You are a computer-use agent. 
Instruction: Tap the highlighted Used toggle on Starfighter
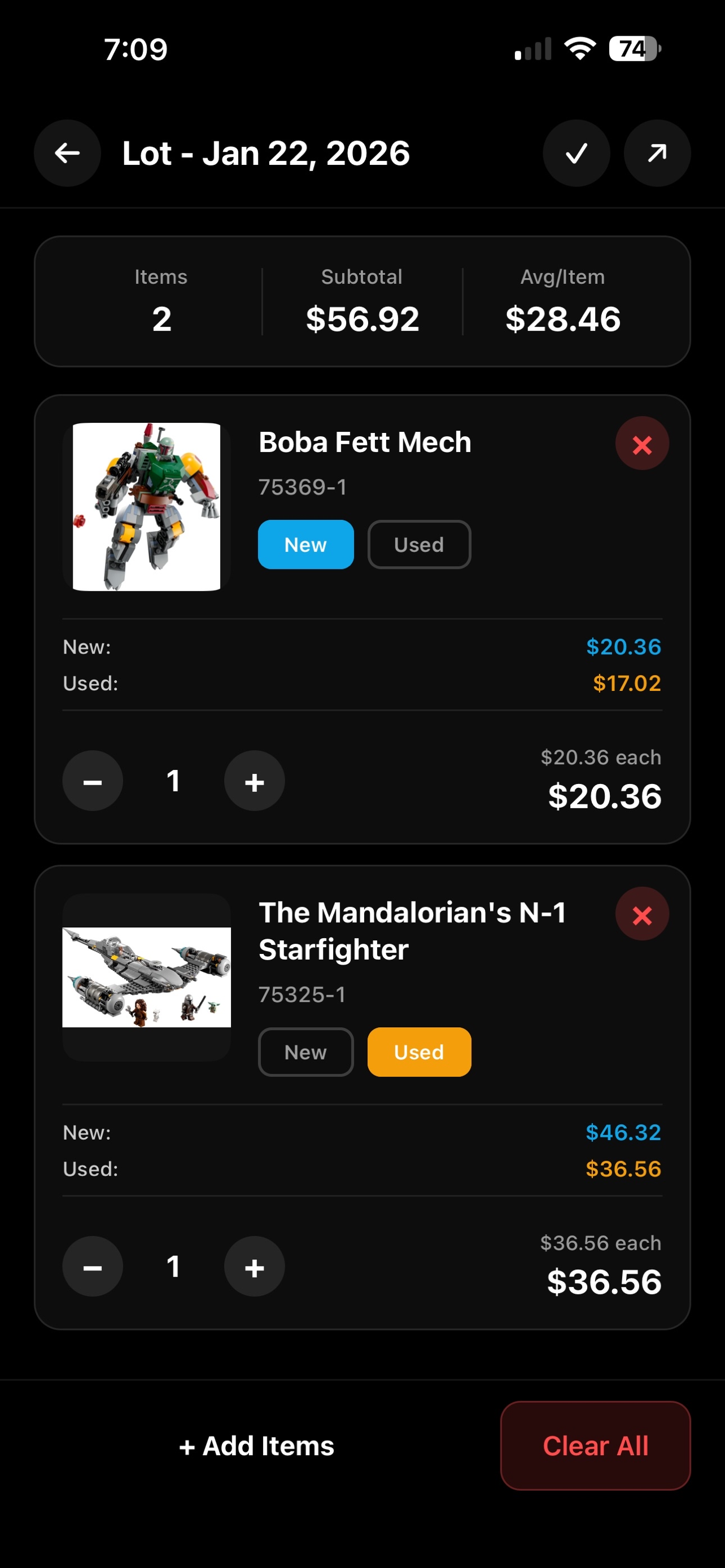click(419, 1052)
